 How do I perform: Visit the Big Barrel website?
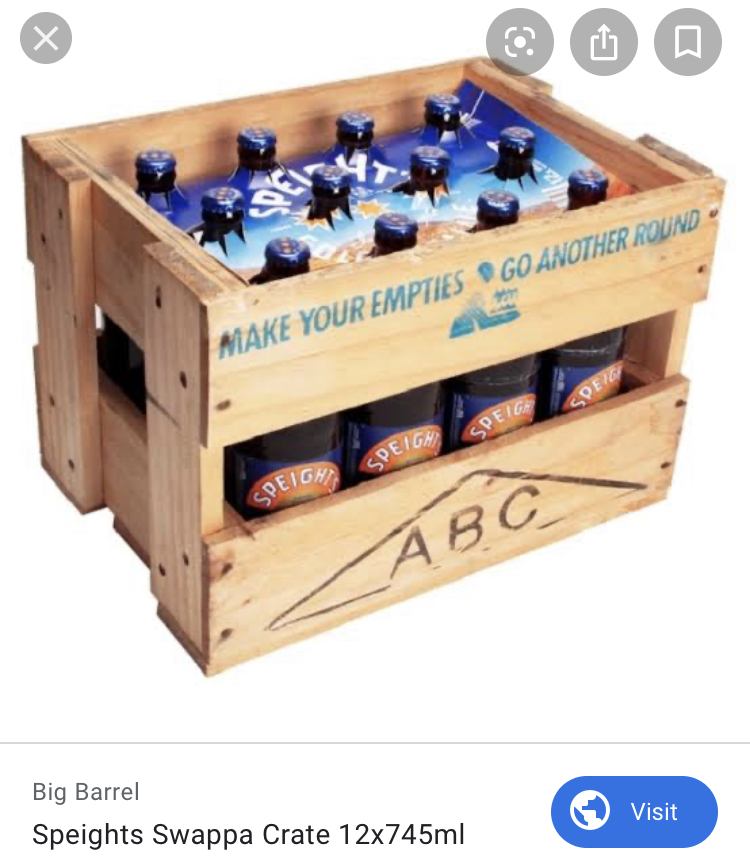tap(634, 811)
